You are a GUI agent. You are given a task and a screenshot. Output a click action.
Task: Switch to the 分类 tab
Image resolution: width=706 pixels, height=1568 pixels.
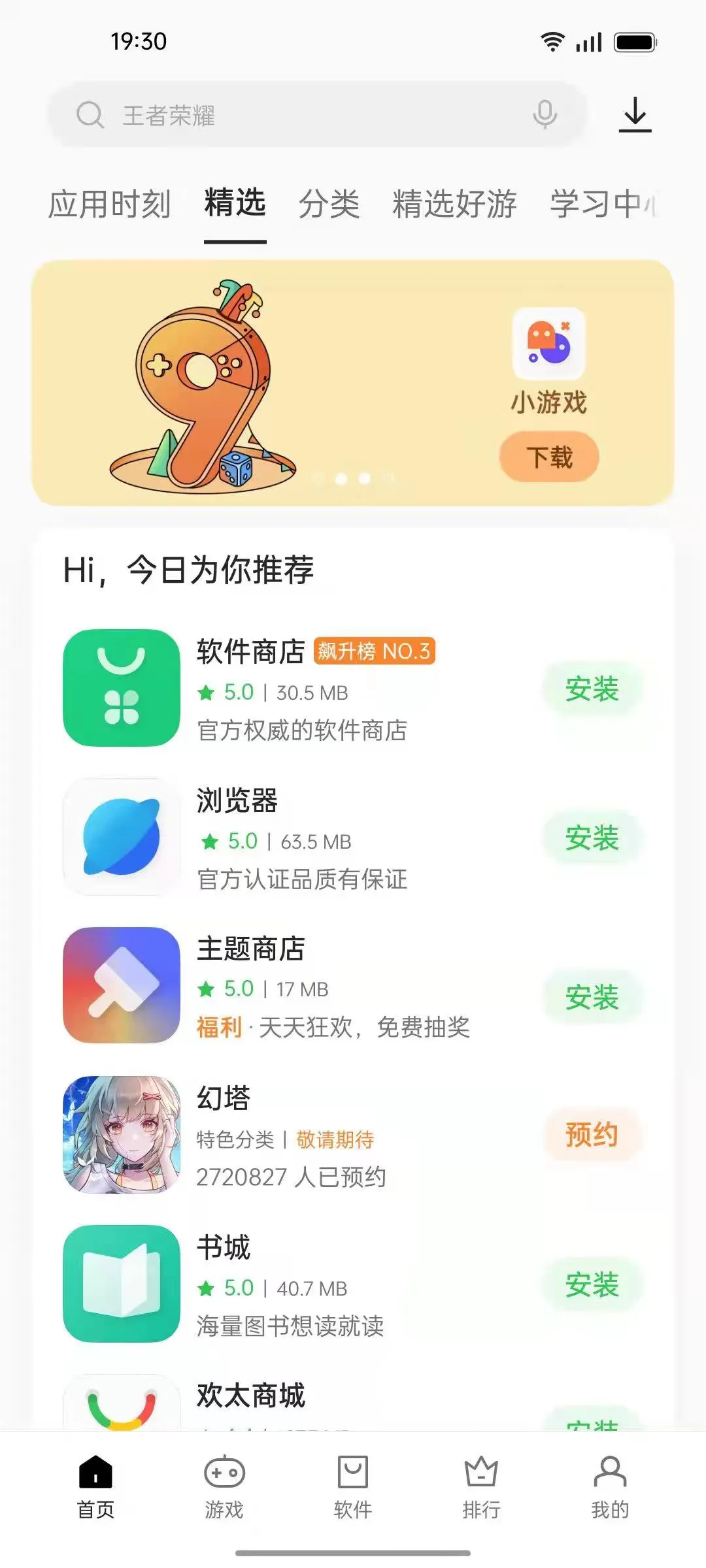pyautogui.click(x=329, y=204)
